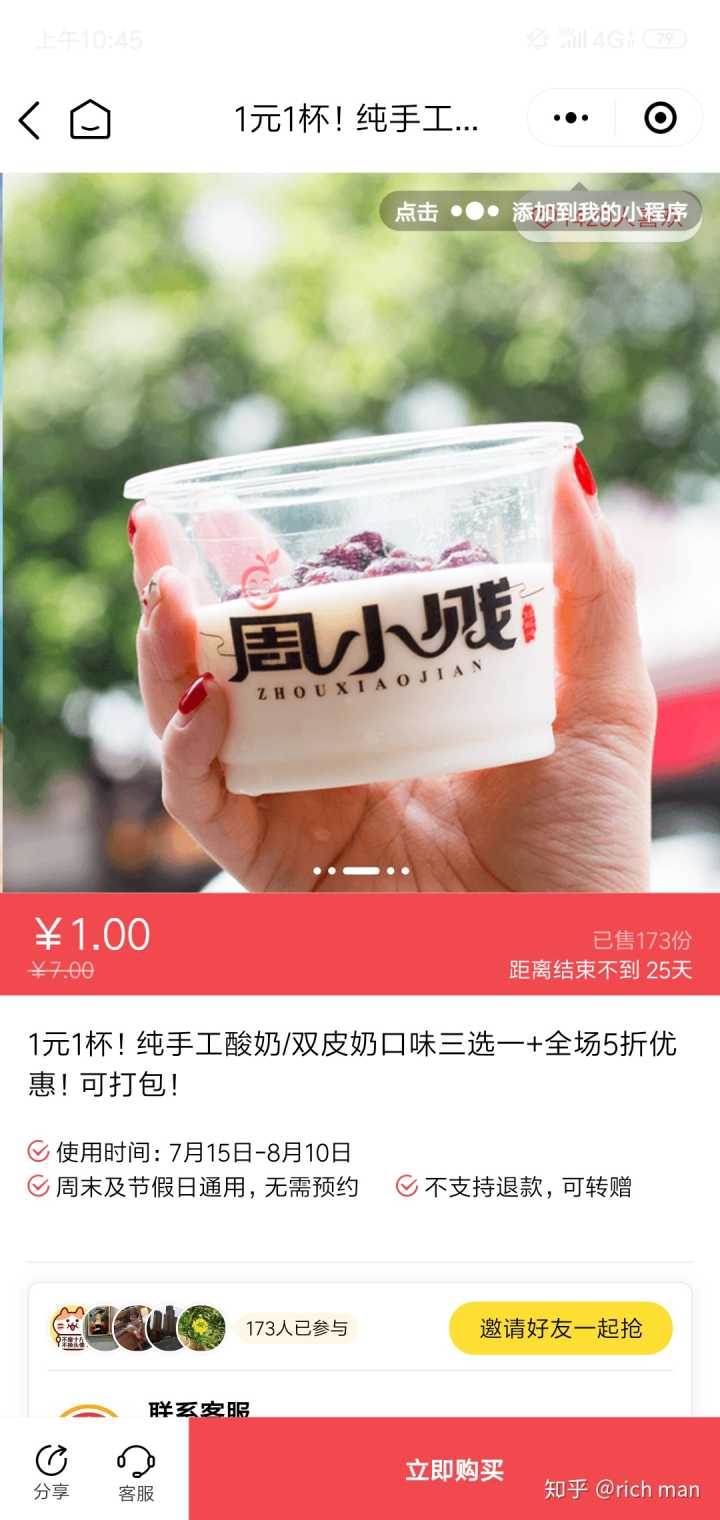Tap the image carousel page indicator
This screenshot has width=720, height=1520.
361,870
